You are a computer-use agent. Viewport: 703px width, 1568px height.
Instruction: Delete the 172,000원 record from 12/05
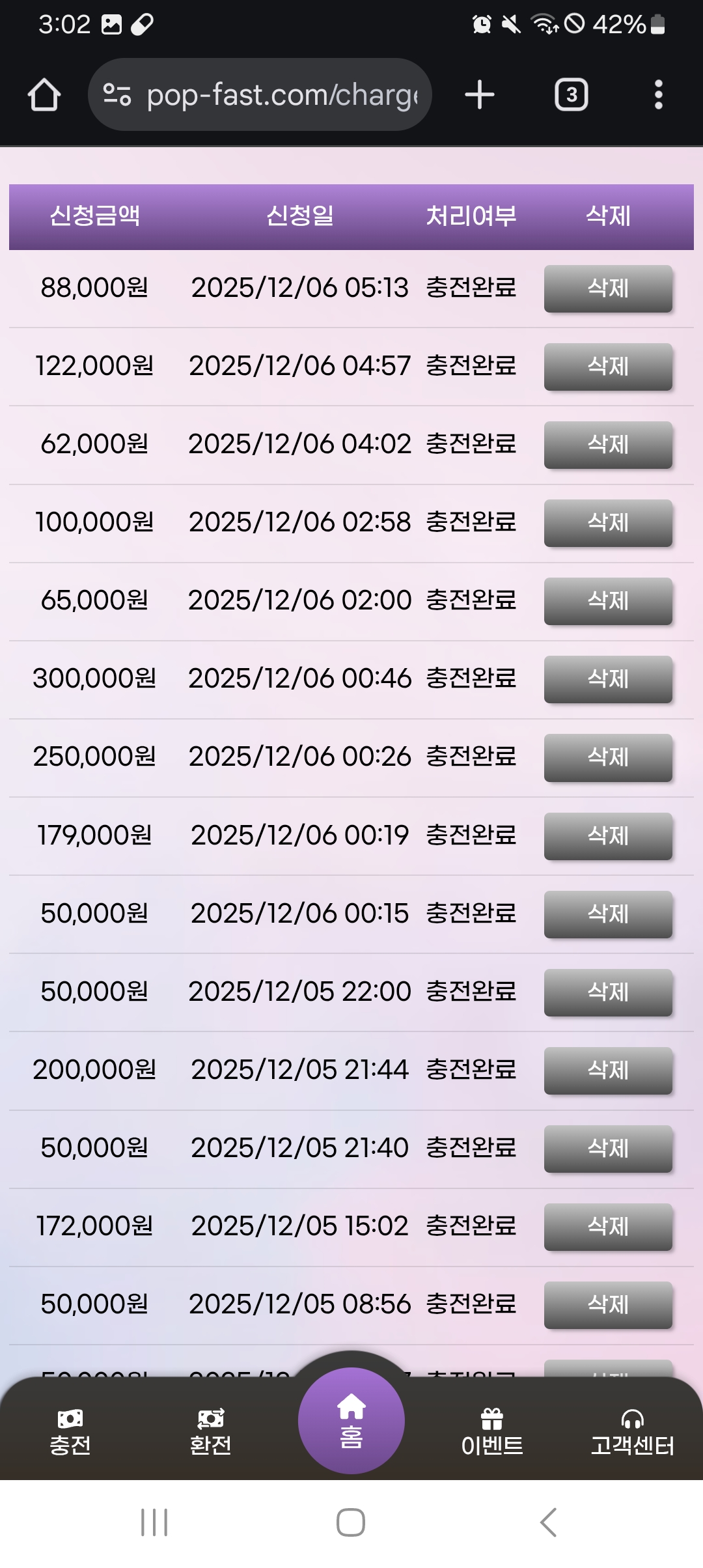[x=607, y=1226]
